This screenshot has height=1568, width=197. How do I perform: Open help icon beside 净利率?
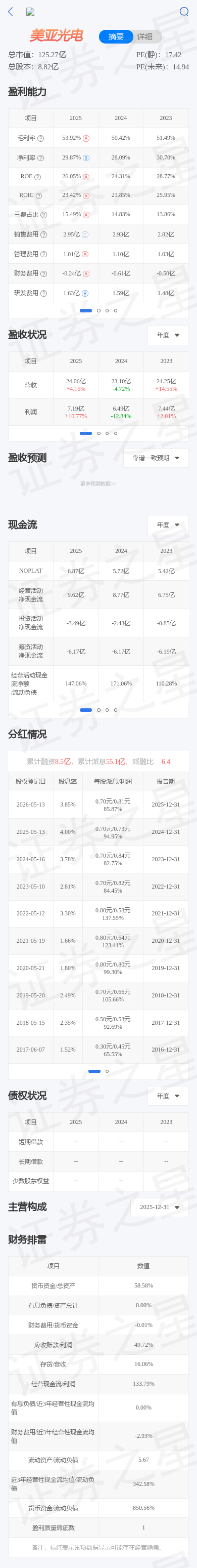(41, 158)
